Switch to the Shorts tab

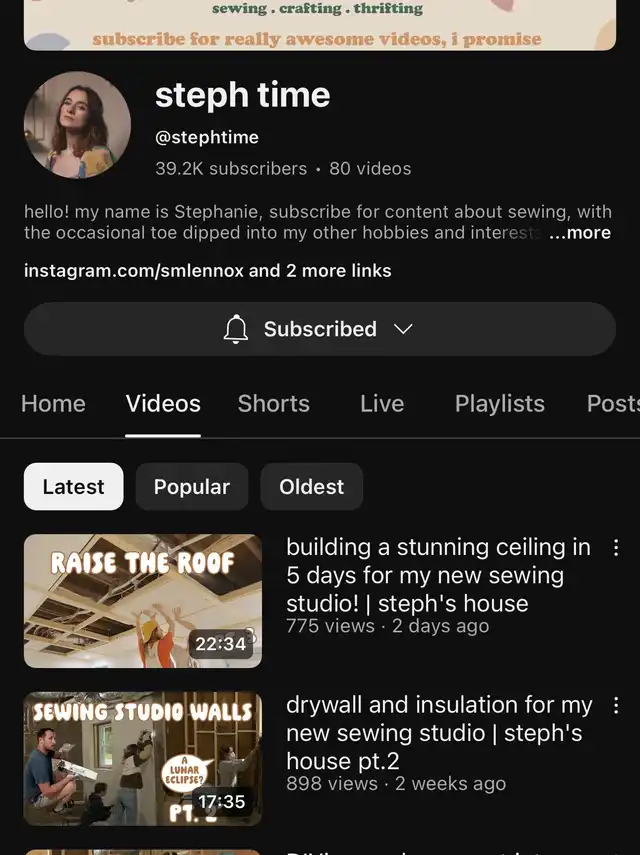[273, 404]
